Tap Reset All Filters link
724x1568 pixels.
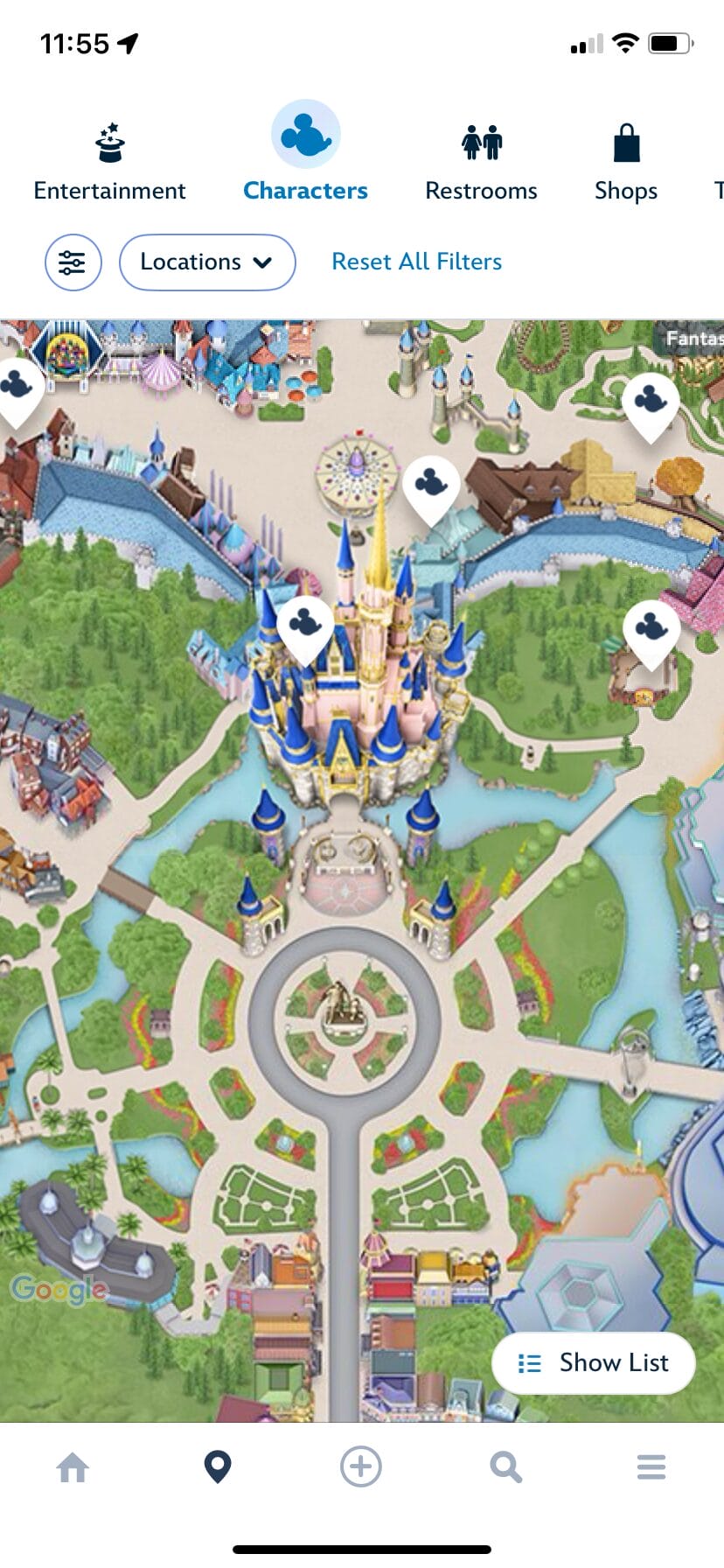[x=416, y=262]
